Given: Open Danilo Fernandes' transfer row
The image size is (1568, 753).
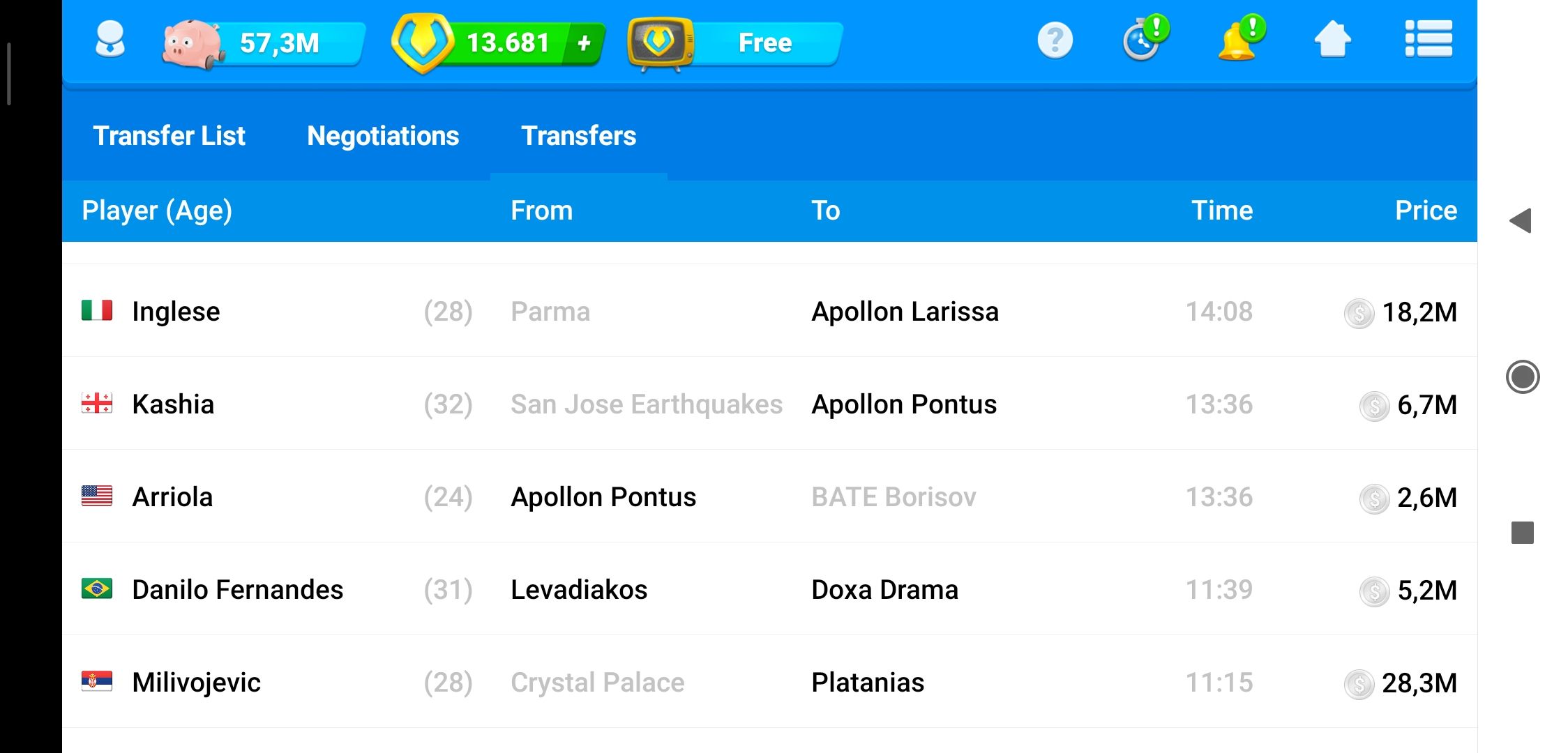Looking at the screenshot, I should [769, 589].
